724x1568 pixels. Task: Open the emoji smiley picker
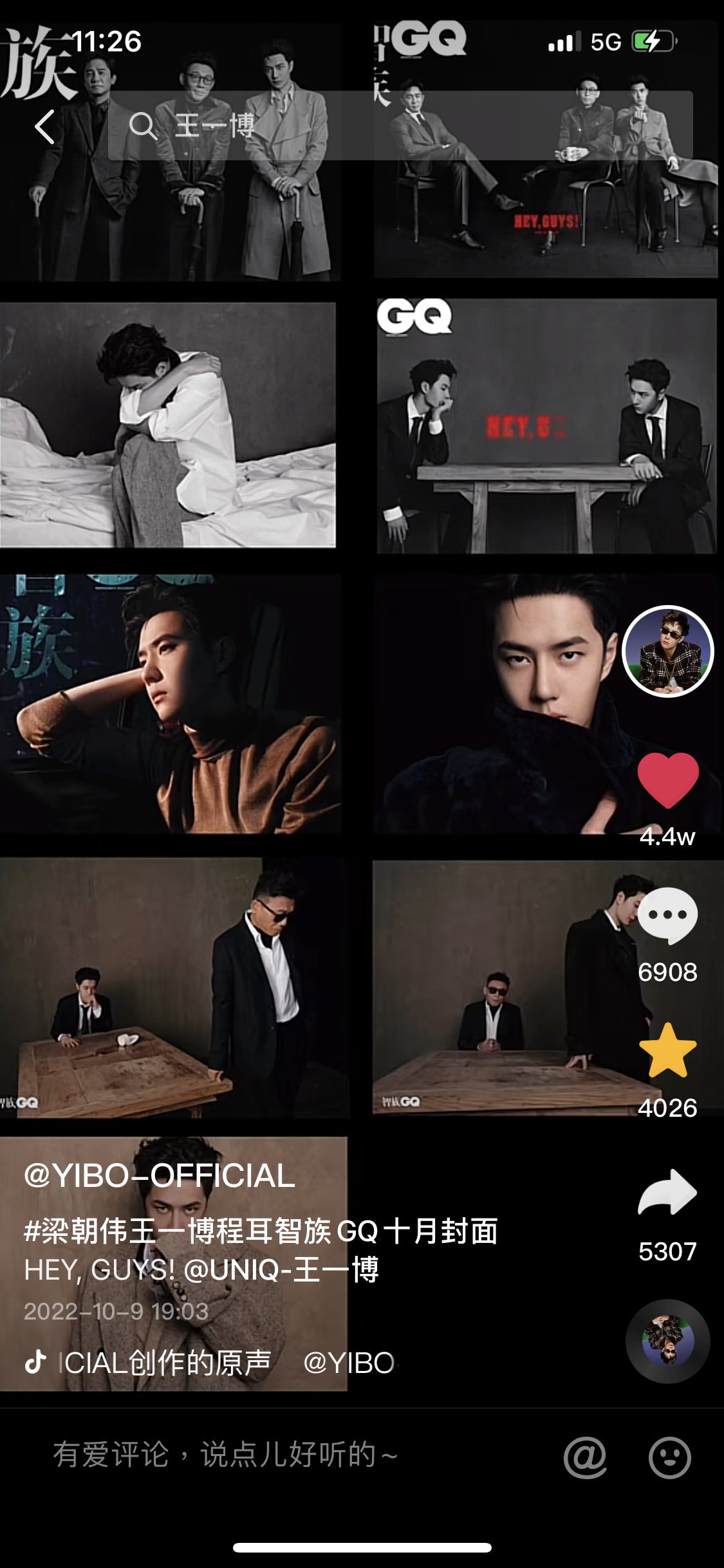click(669, 1457)
